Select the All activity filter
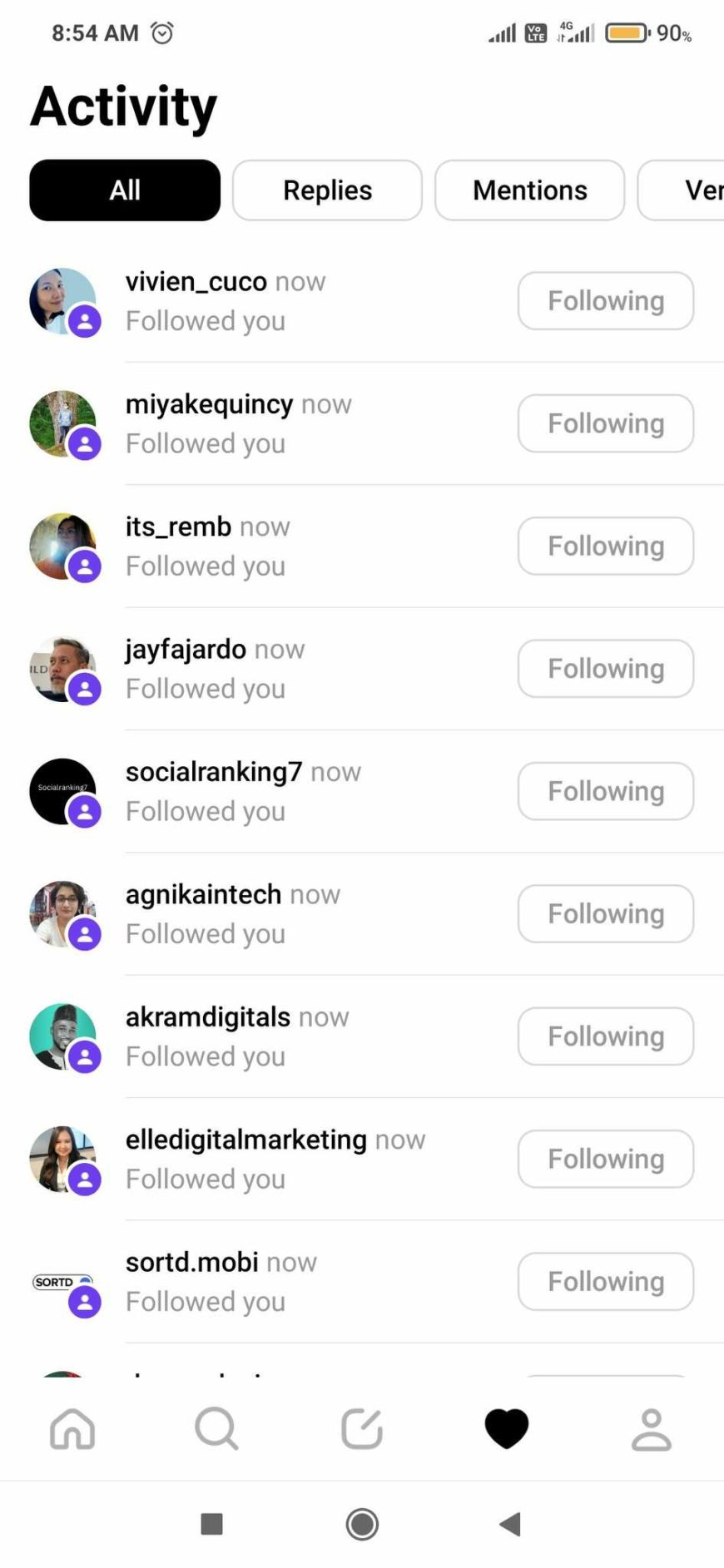The image size is (724, 1568). tap(125, 190)
